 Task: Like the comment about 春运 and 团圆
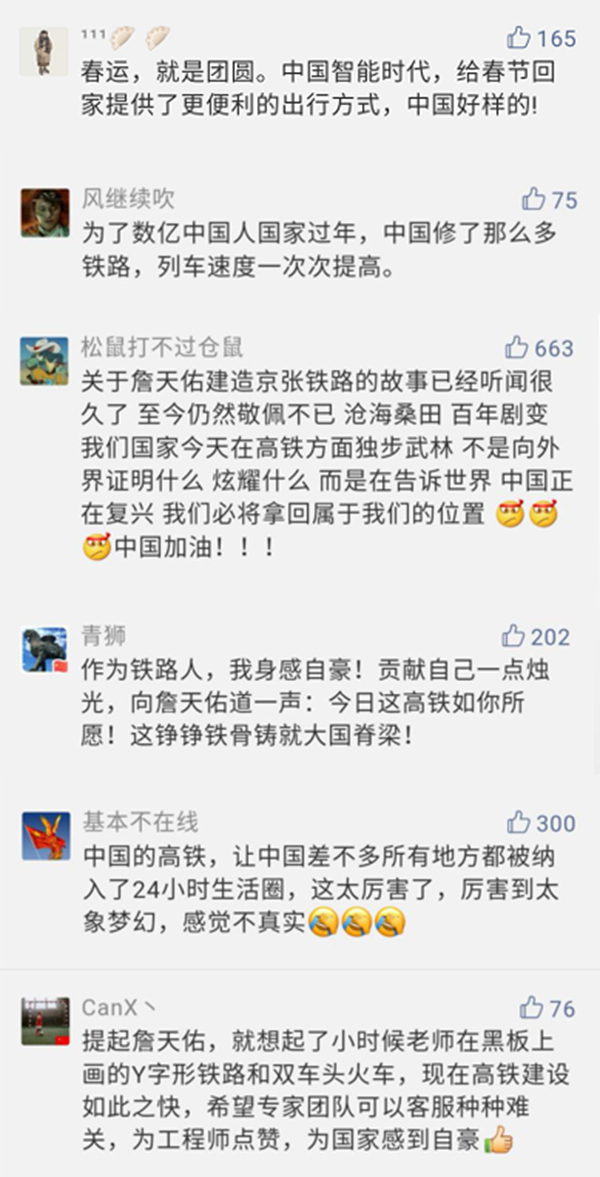pos(519,38)
